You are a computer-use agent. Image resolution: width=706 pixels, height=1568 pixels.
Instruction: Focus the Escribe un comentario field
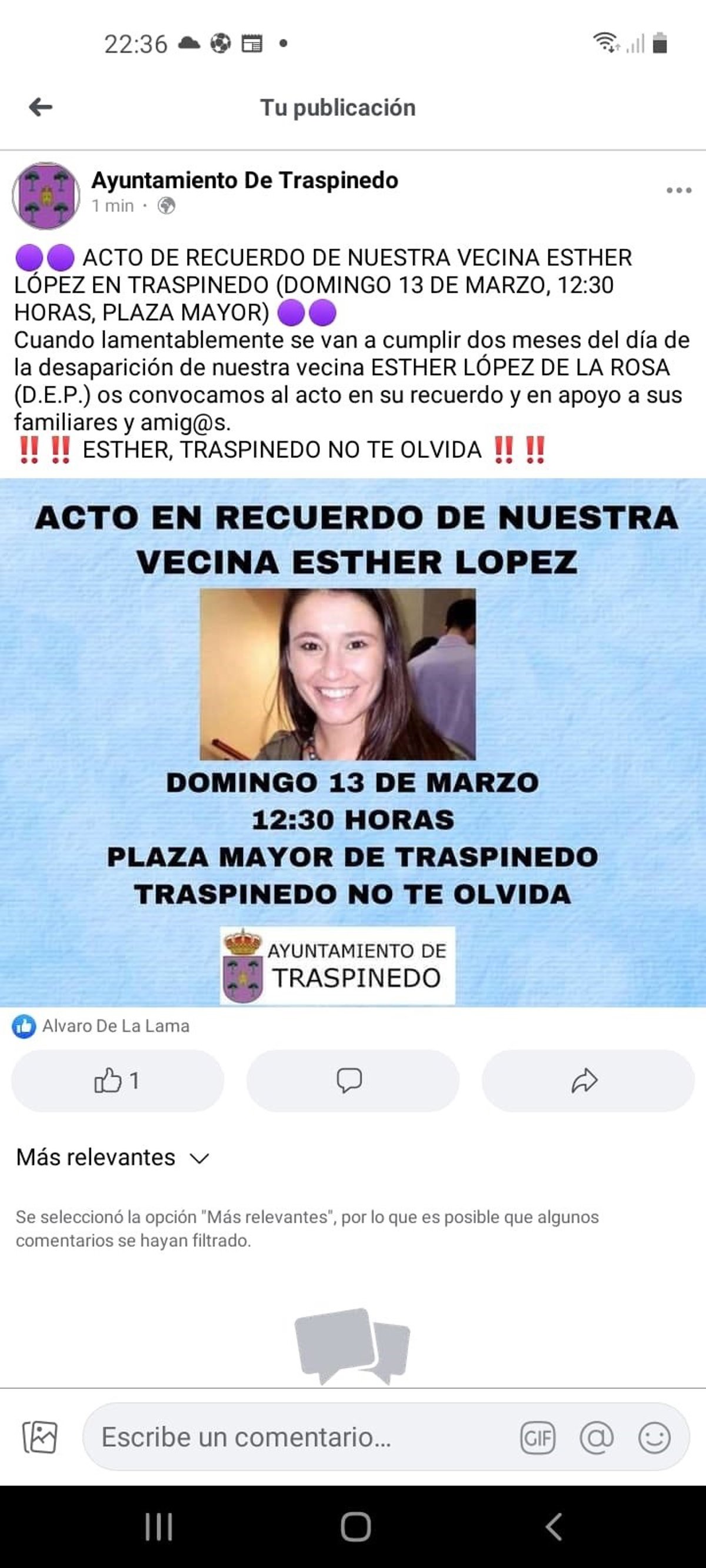(x=298, y=1437)
